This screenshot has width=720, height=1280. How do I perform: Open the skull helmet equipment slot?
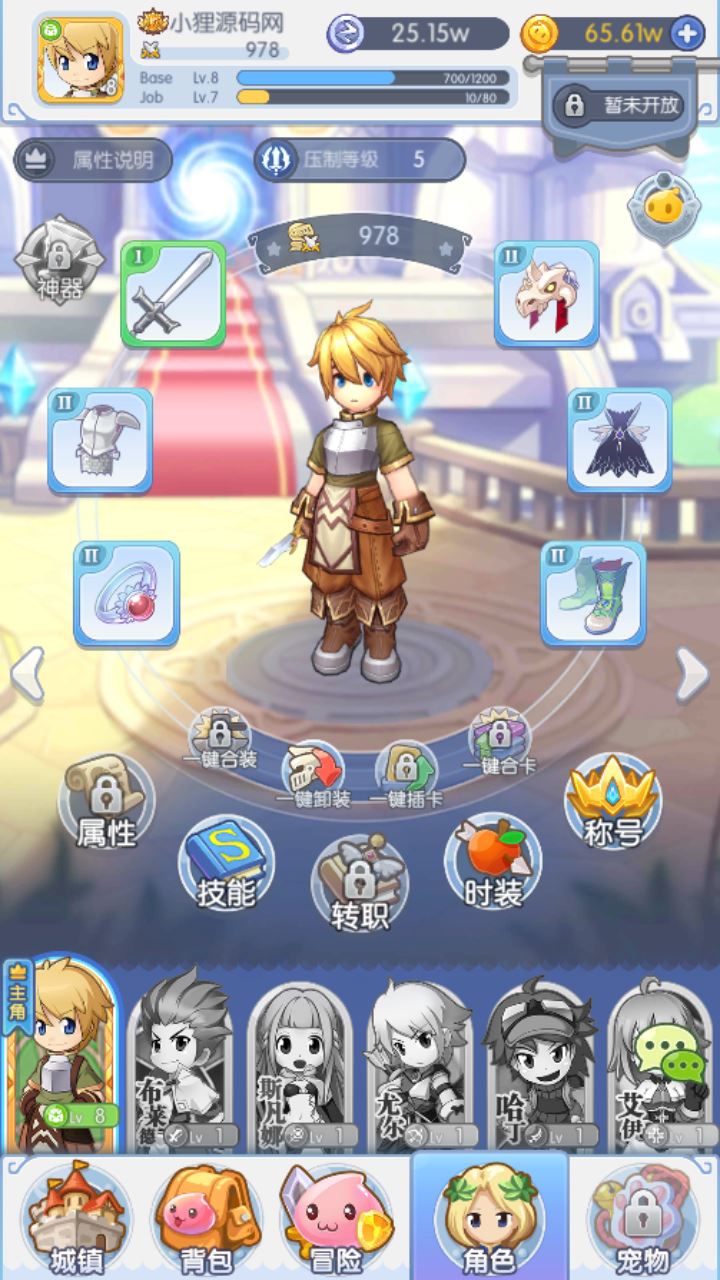(x=546, y=293)
